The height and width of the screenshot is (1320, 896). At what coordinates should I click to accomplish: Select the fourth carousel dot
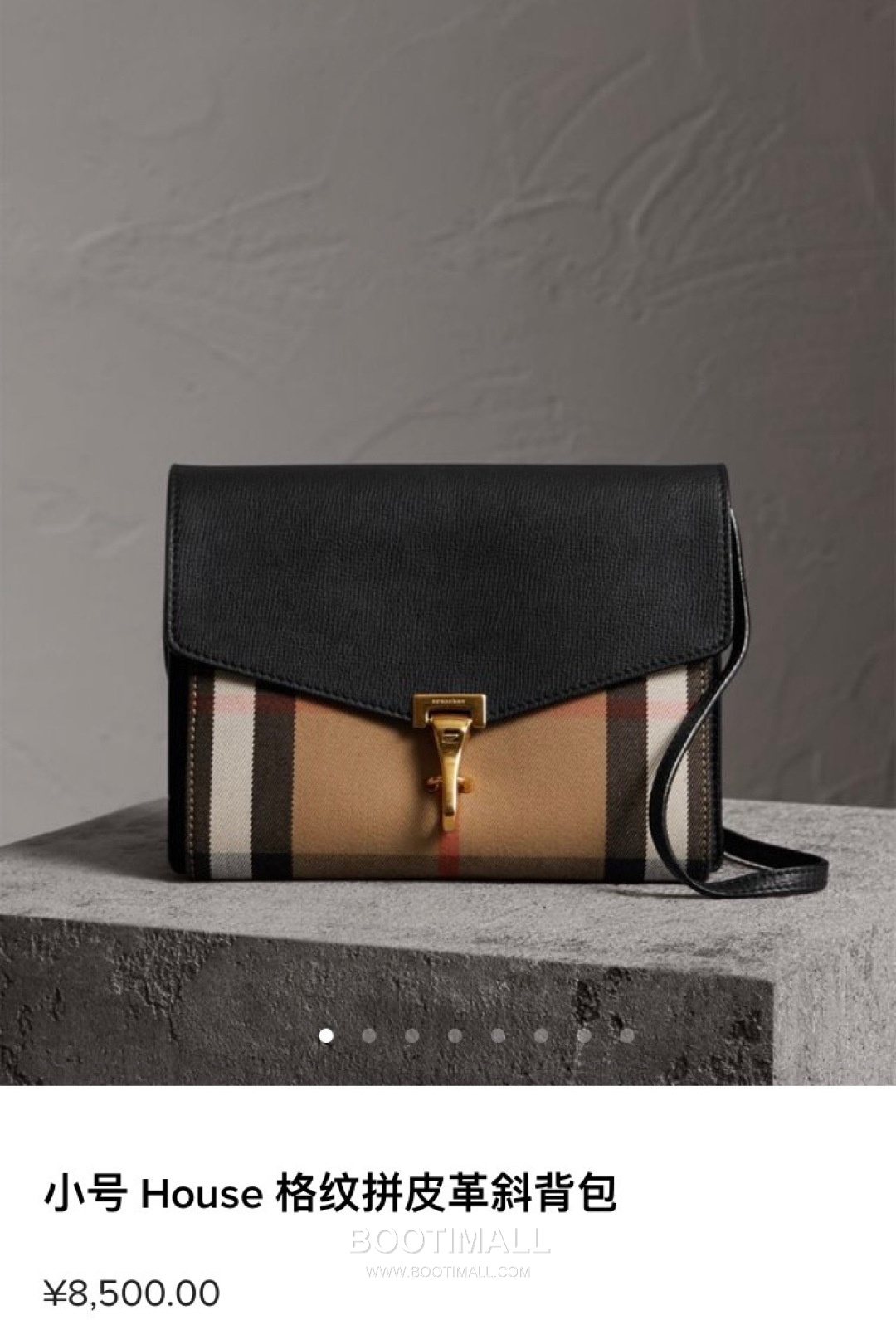point(455,1035)
